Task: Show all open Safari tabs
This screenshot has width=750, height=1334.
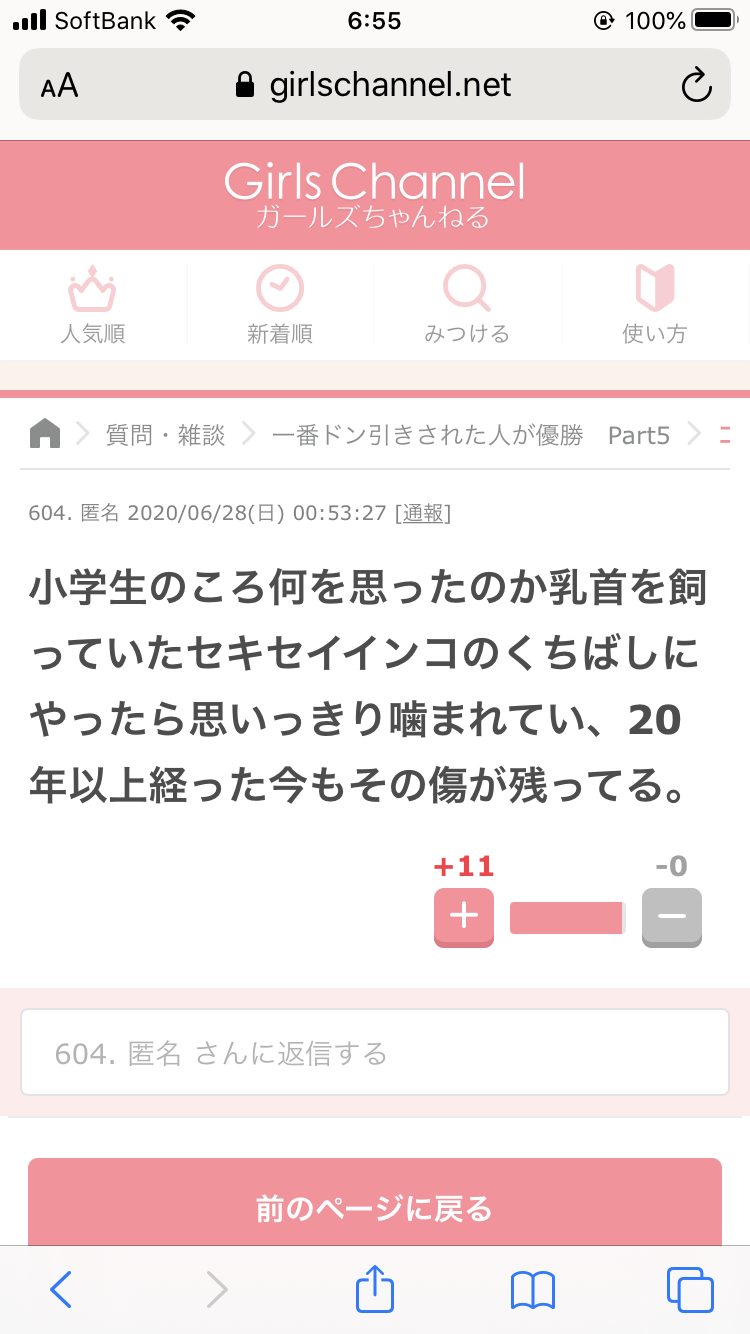Action: 690,1290
